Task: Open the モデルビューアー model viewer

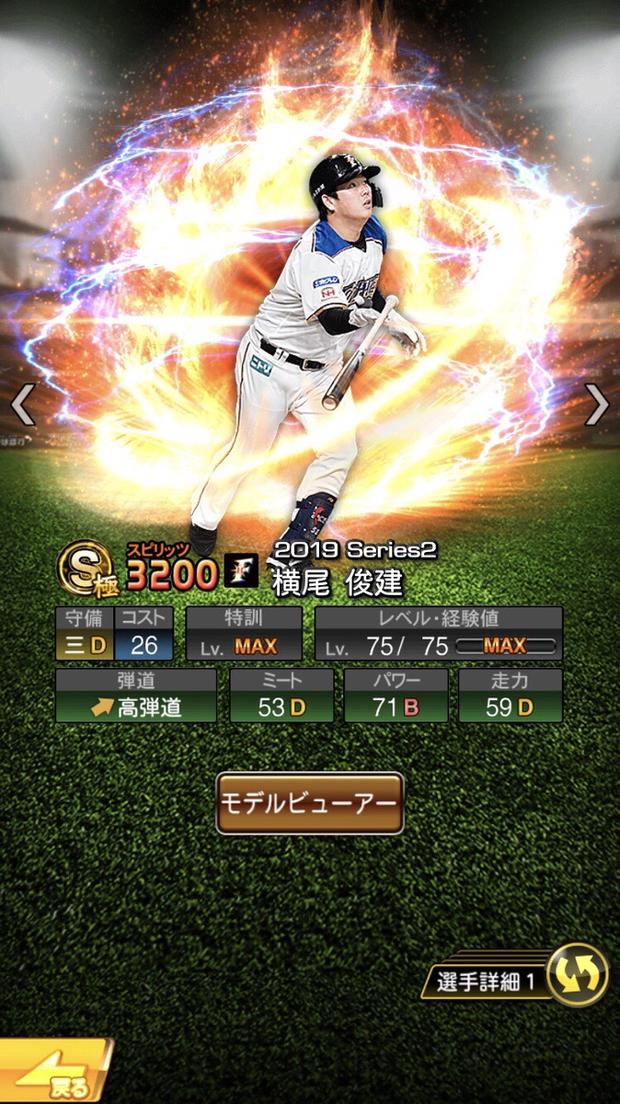Action: point(310,803)
